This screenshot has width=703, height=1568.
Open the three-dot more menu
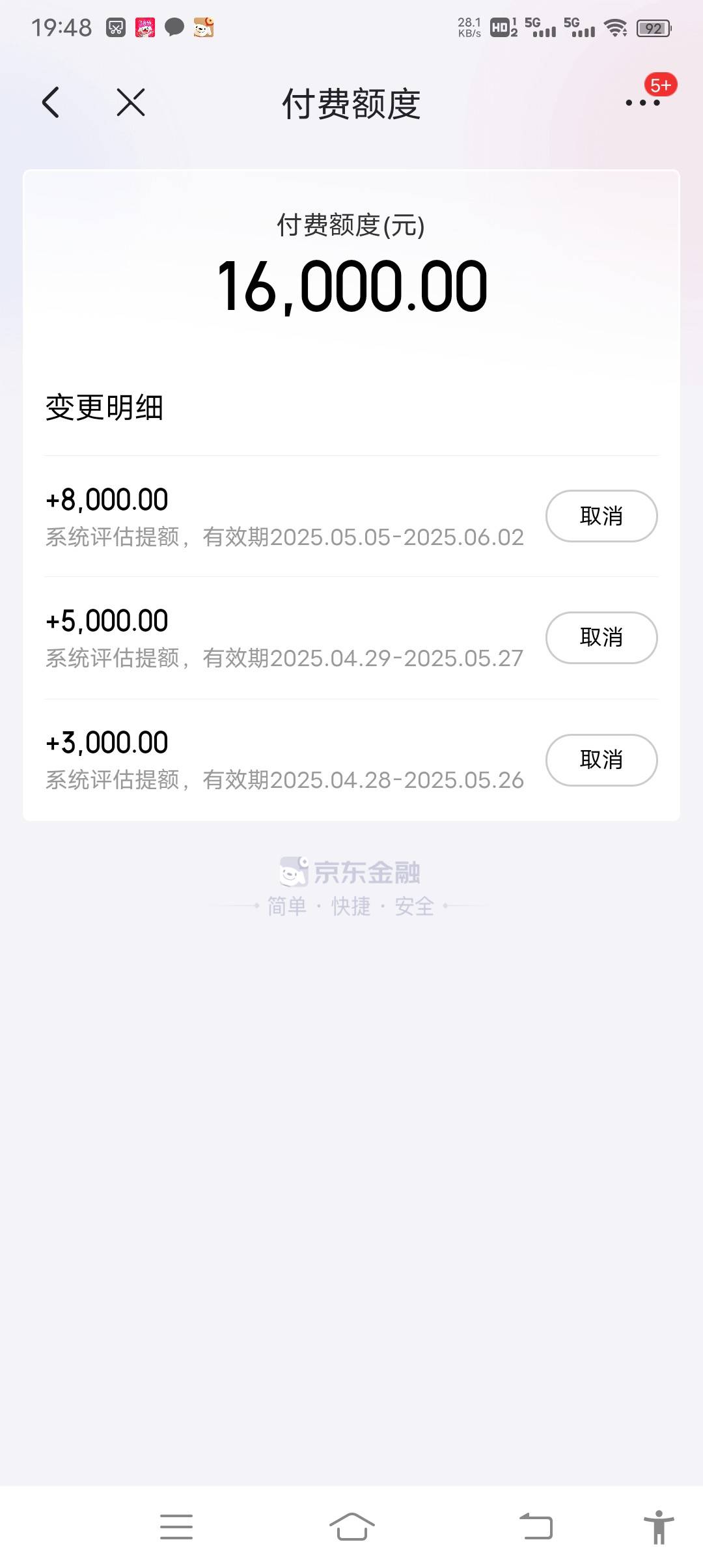point(642,103)
